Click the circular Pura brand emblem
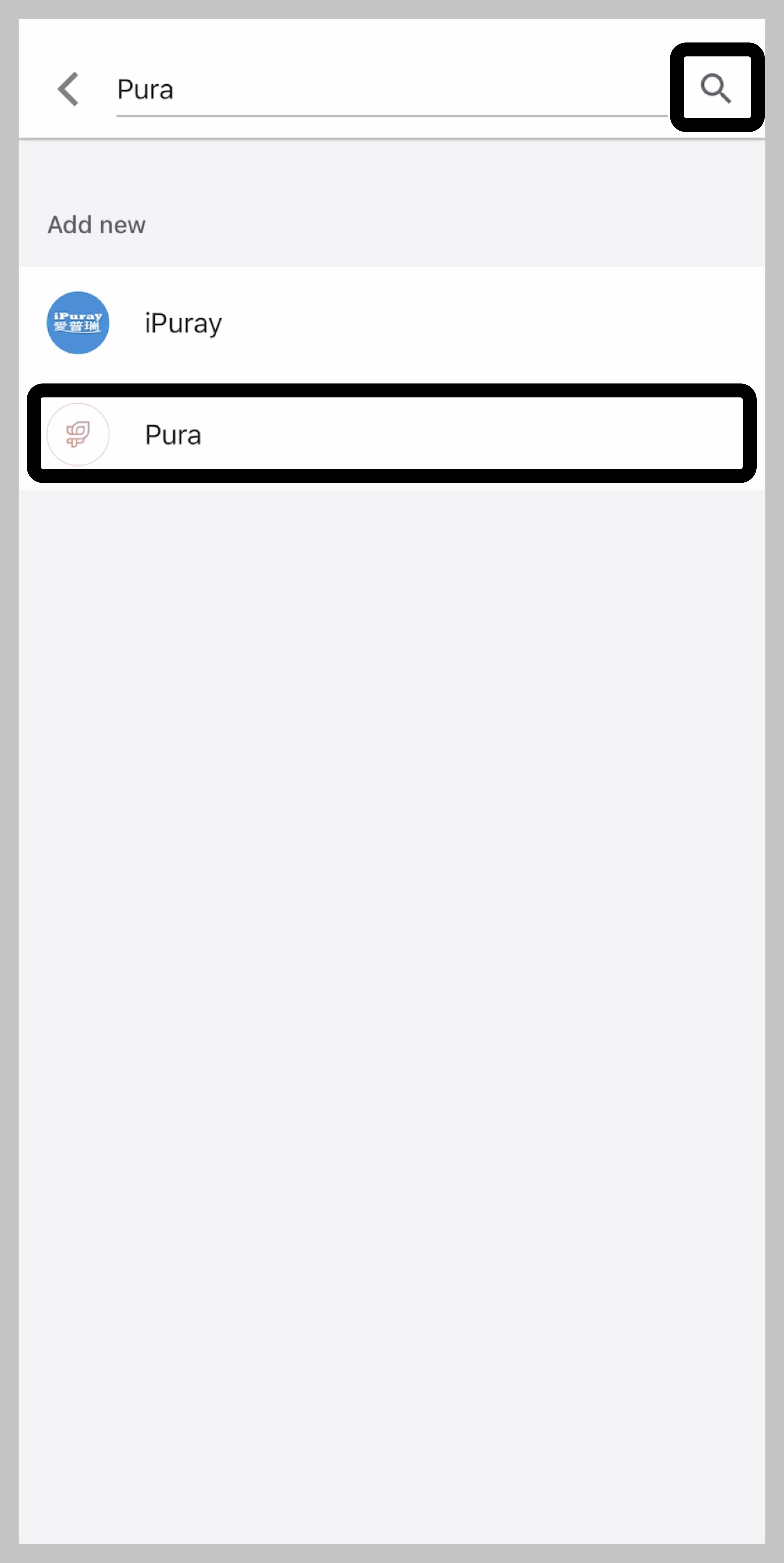784x1563 pixels. (78, 434)
